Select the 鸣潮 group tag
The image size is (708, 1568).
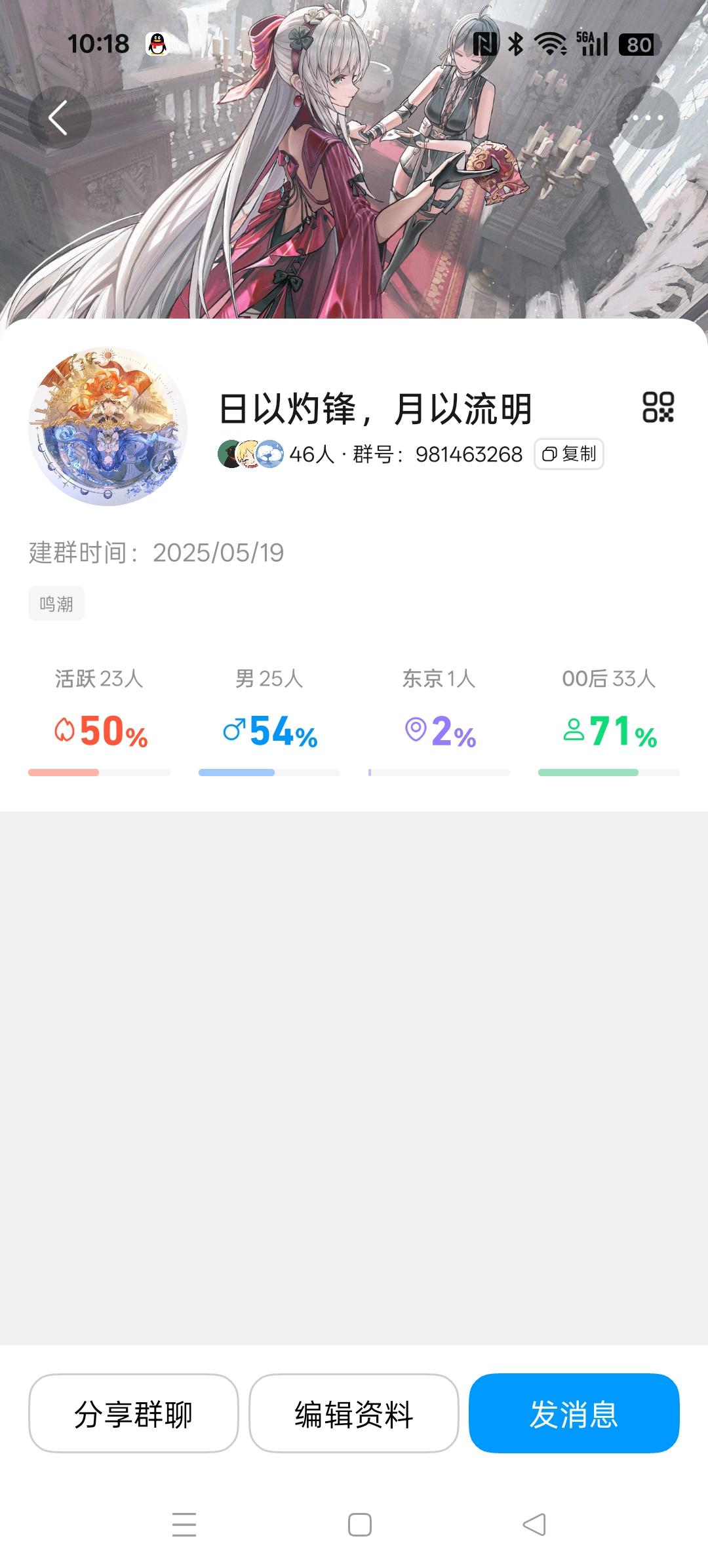point(56,604)
